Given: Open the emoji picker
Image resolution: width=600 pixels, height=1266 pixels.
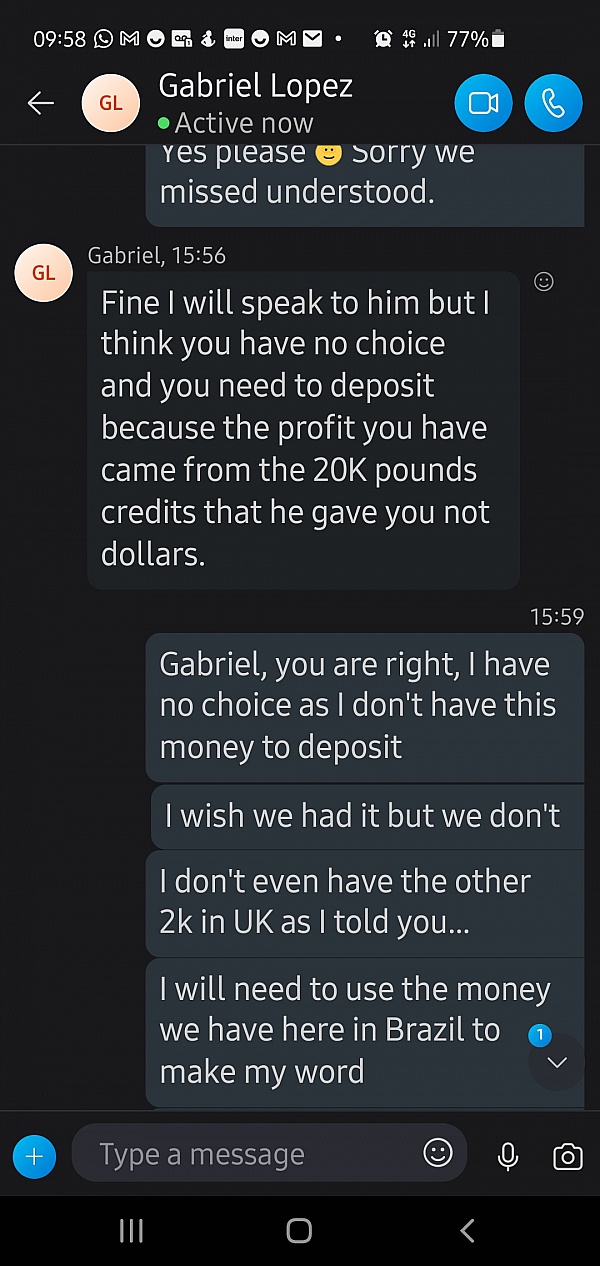Looking at the screenshot, I should pos(438,1153).
